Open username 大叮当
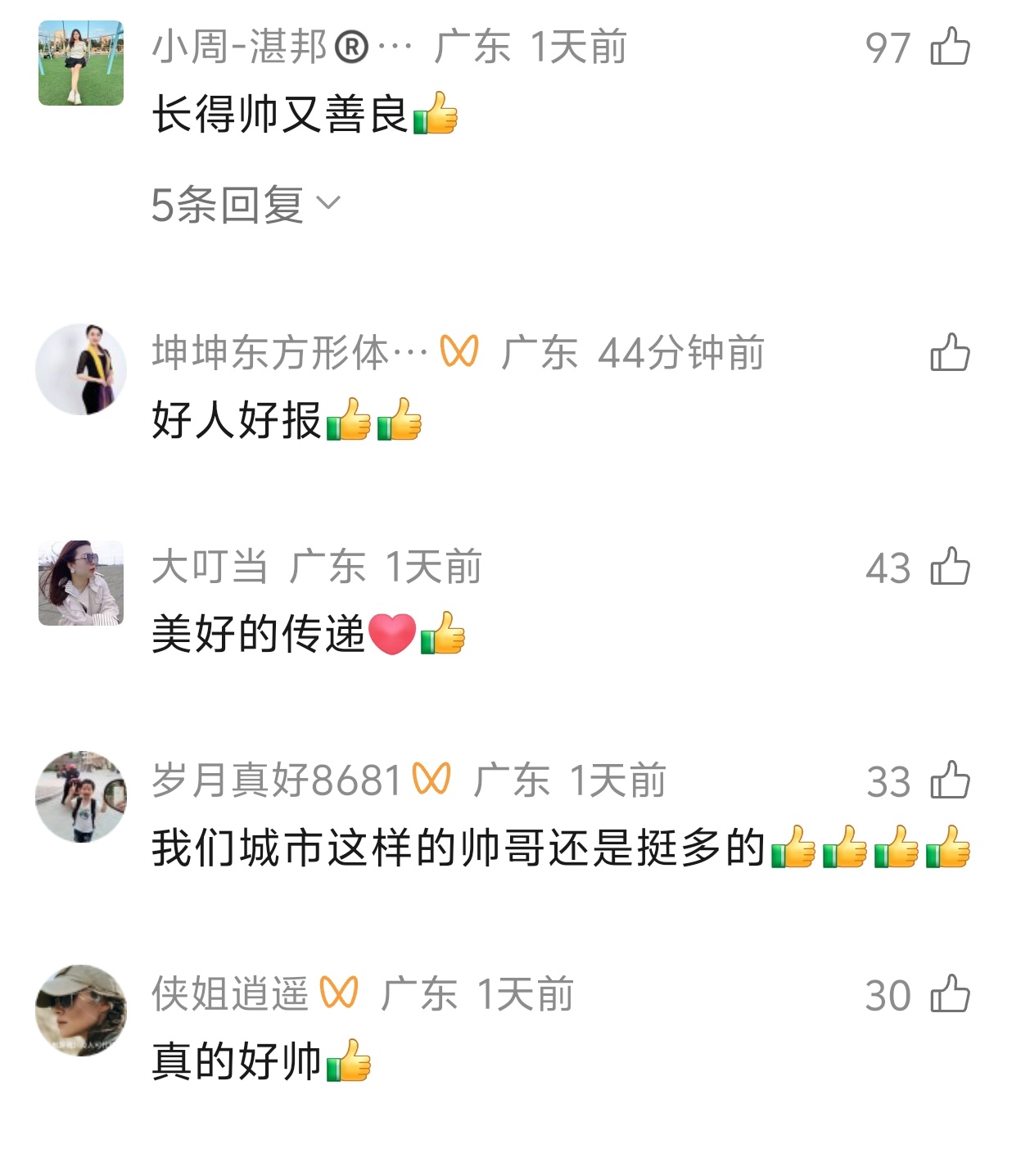This screenshot has height=1176, width=1021. (210, 567)
